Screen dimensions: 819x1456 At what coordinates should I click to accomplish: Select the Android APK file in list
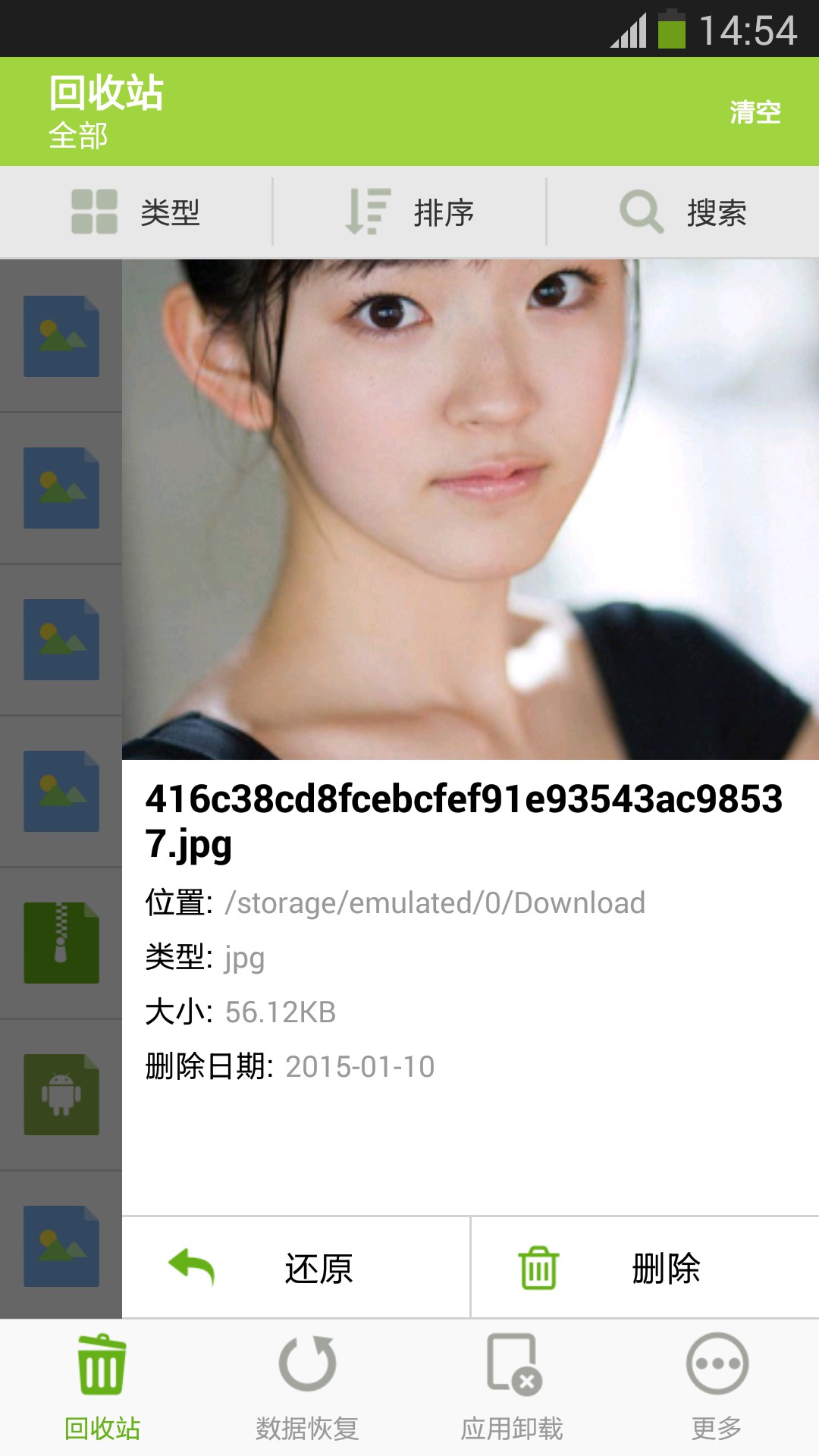coord(61,1094)
